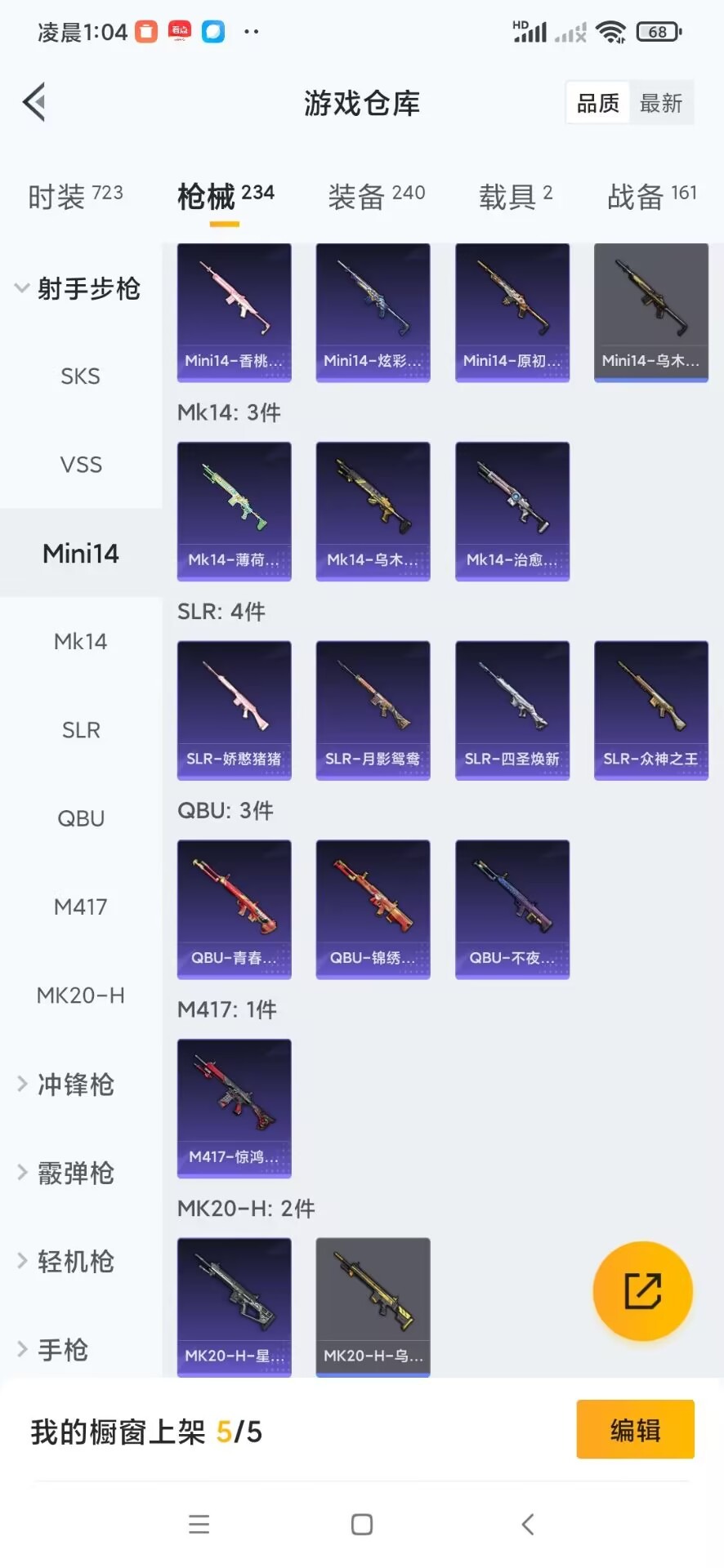Screen dimensions: 724x1568
Task: Tap the orange share floating button
Action: (642, 1291)
